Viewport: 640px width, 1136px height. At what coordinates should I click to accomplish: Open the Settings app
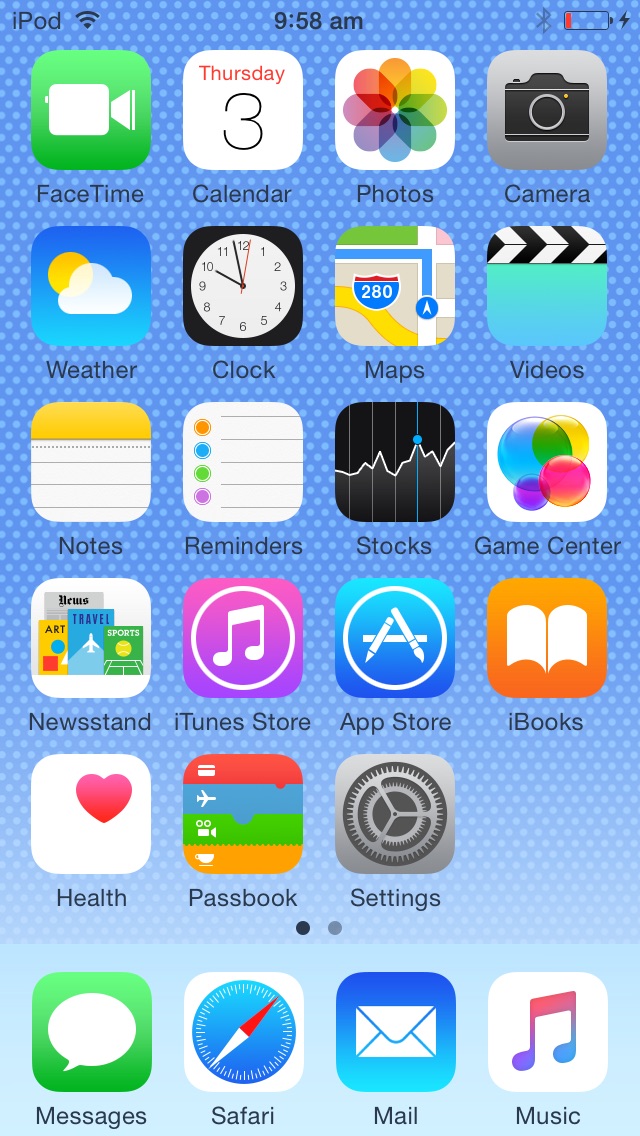(x=395, y=814)
